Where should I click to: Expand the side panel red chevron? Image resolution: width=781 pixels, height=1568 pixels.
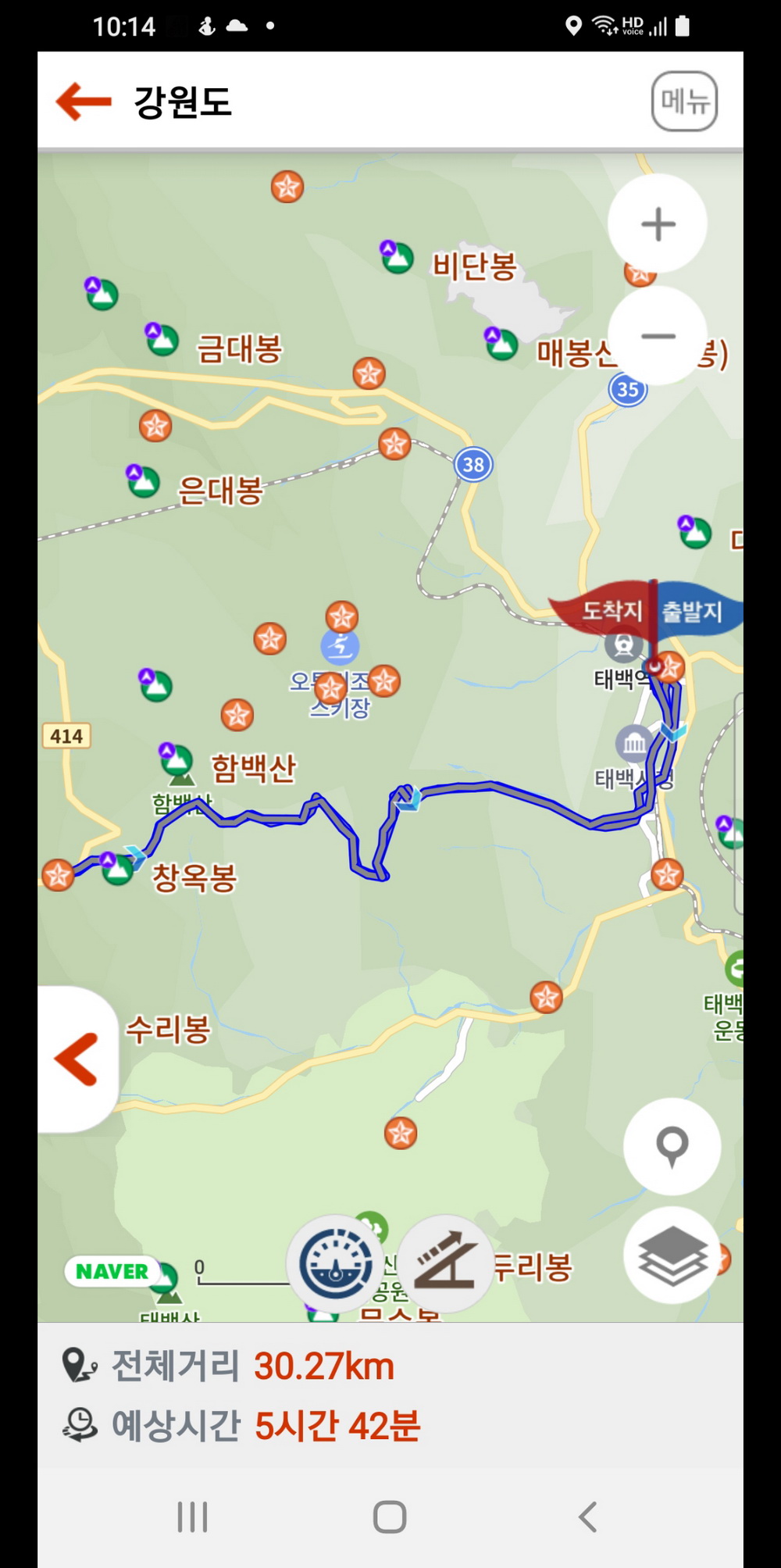(x=77, y=1059)
